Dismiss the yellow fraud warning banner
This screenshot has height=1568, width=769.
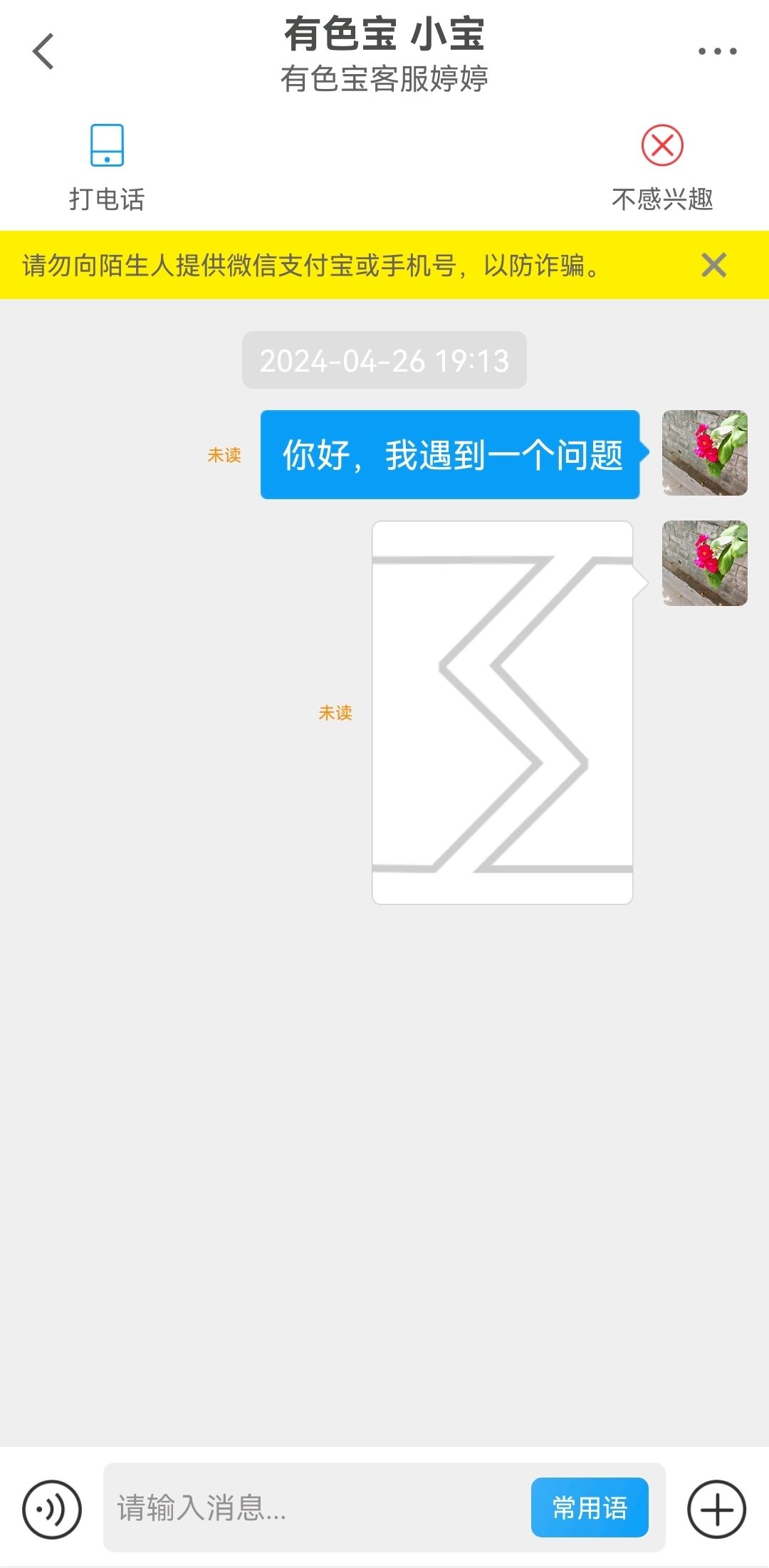pos(713,265)
